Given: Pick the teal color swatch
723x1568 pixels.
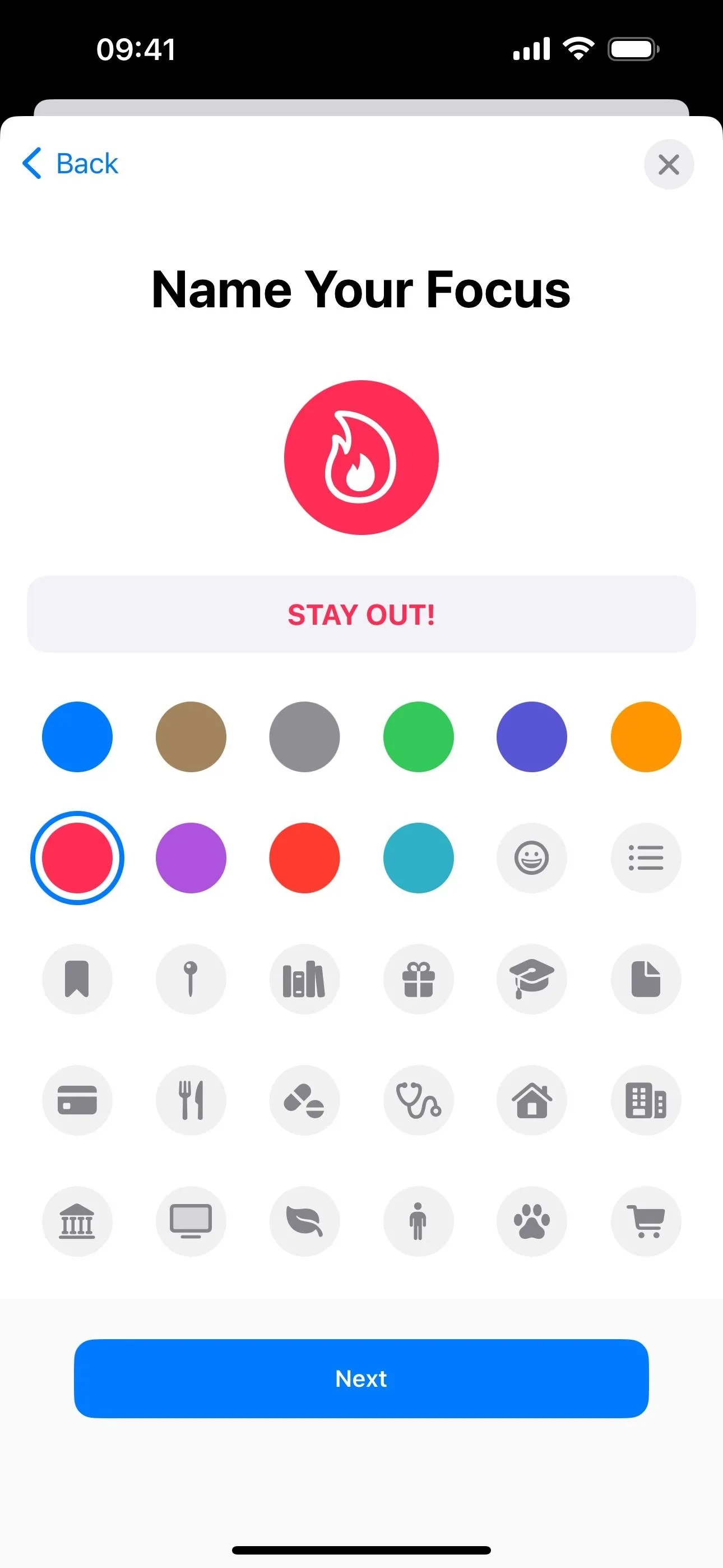Looking at the screenshot, I should pos(419,857).
